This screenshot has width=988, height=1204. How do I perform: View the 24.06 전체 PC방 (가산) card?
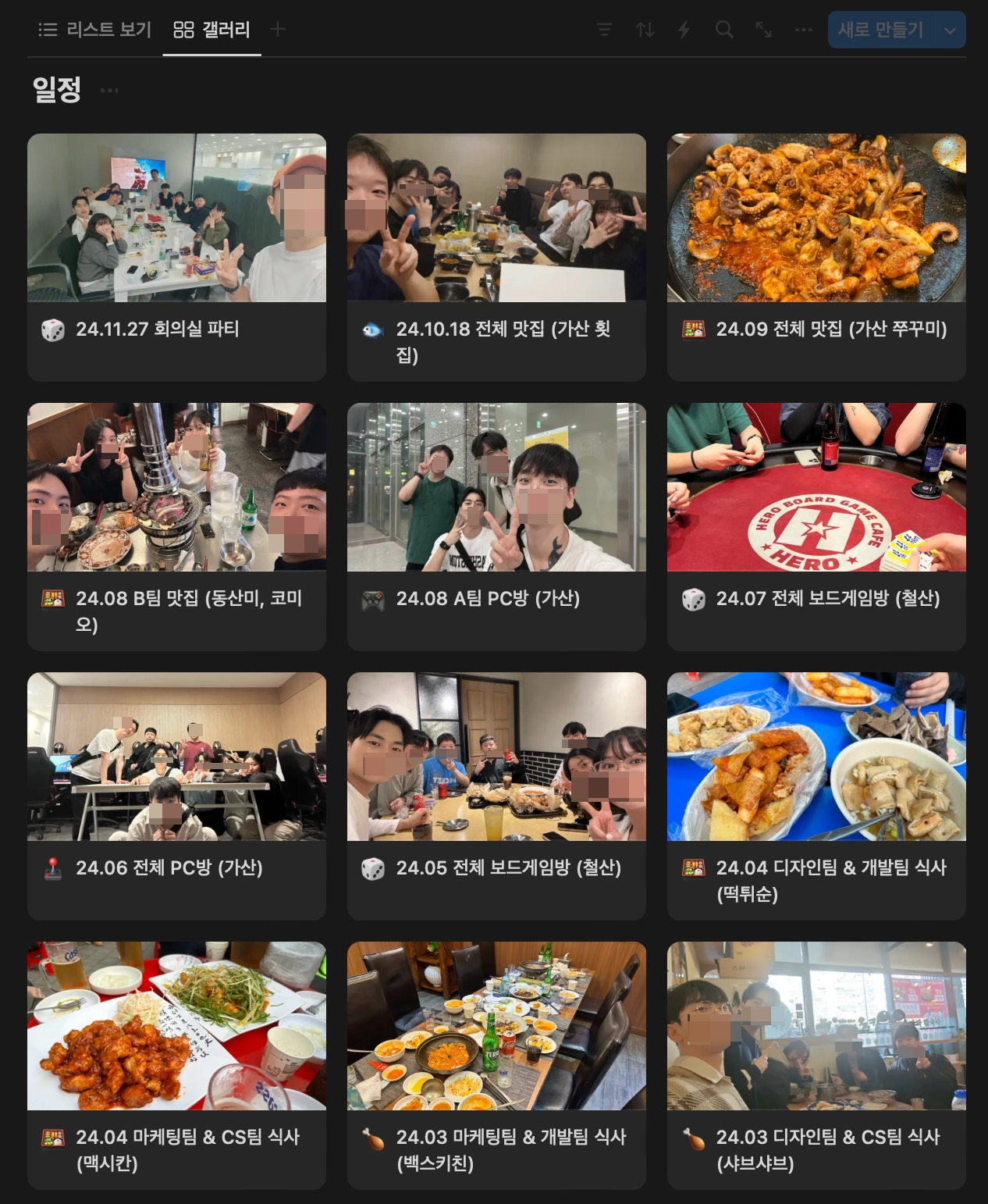tap(176, 796)
